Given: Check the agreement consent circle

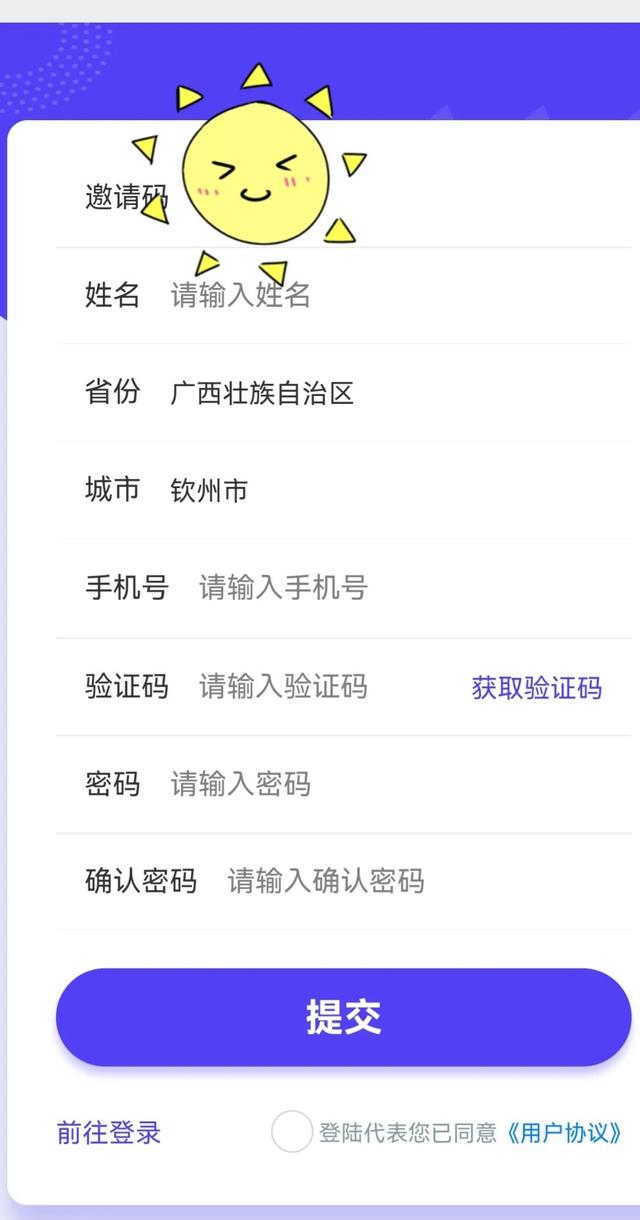Looking at the screenshot, I should tap(292, 1132).
